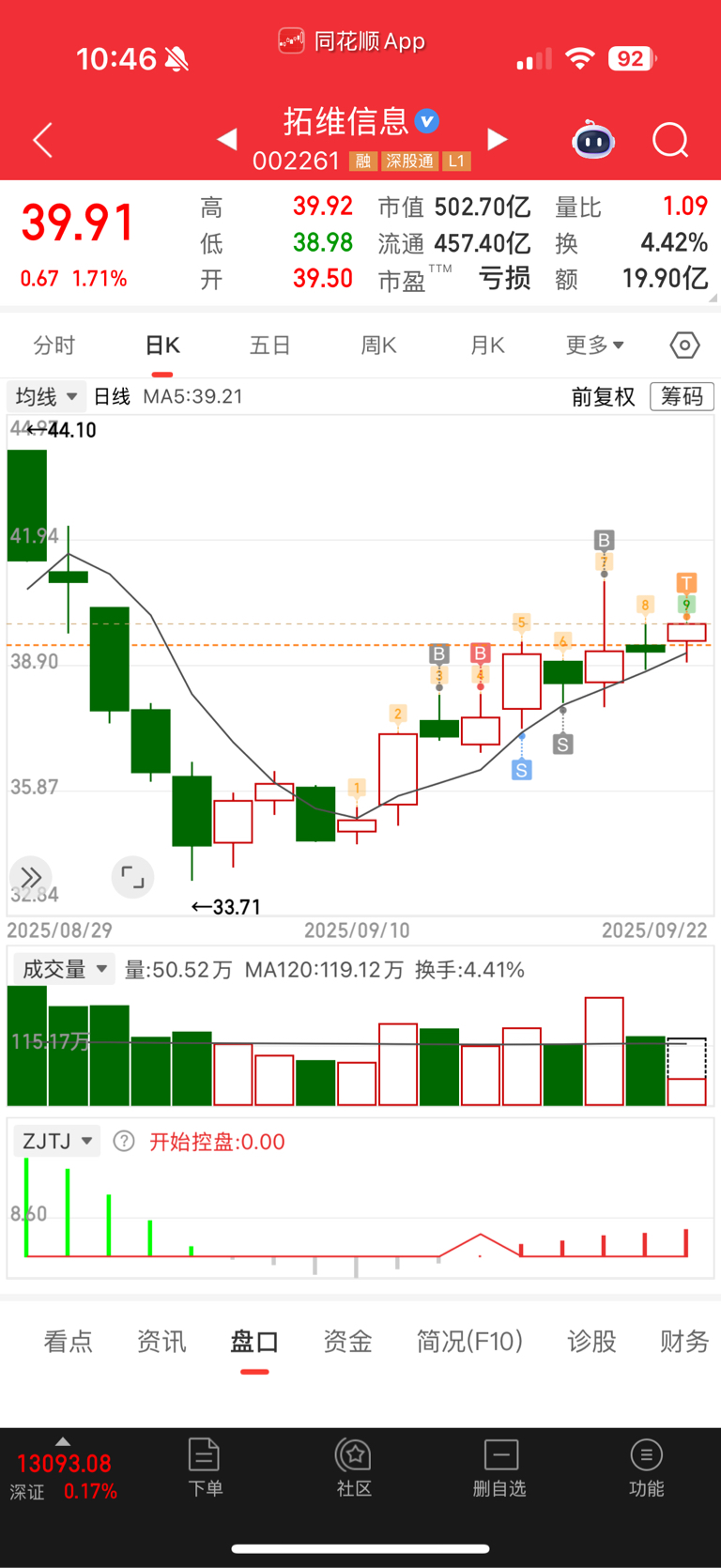This screenshot has height=1568, width=721.
Task: Change the 前复权 adjustment setting
Action: click(604, 396)
